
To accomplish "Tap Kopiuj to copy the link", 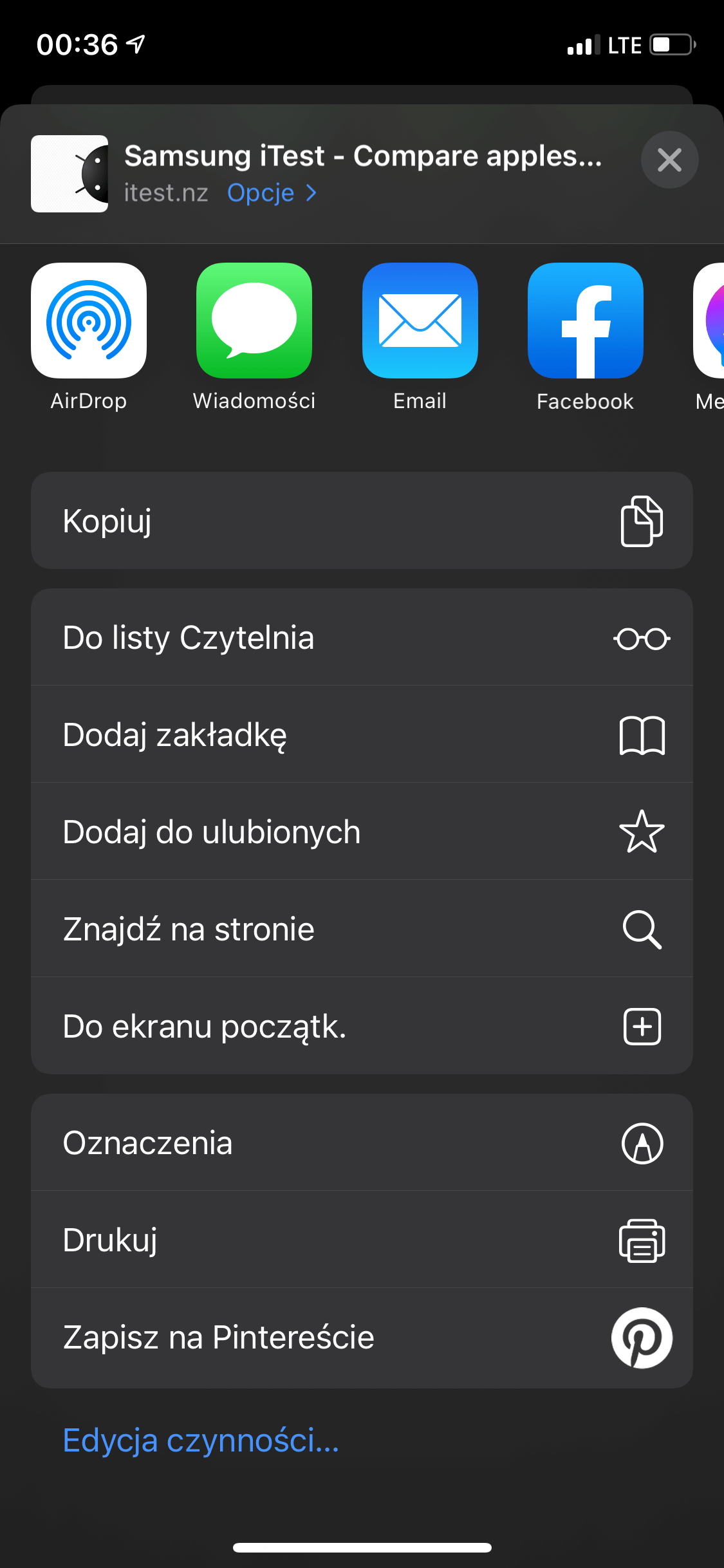I will (x=362, y=521).
